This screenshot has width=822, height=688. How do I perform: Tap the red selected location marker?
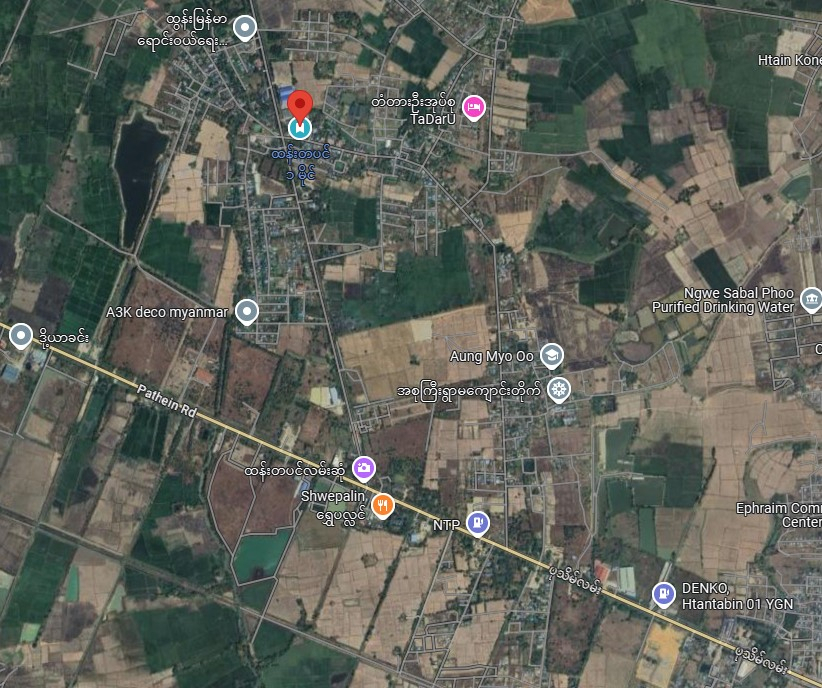(299, 105)
